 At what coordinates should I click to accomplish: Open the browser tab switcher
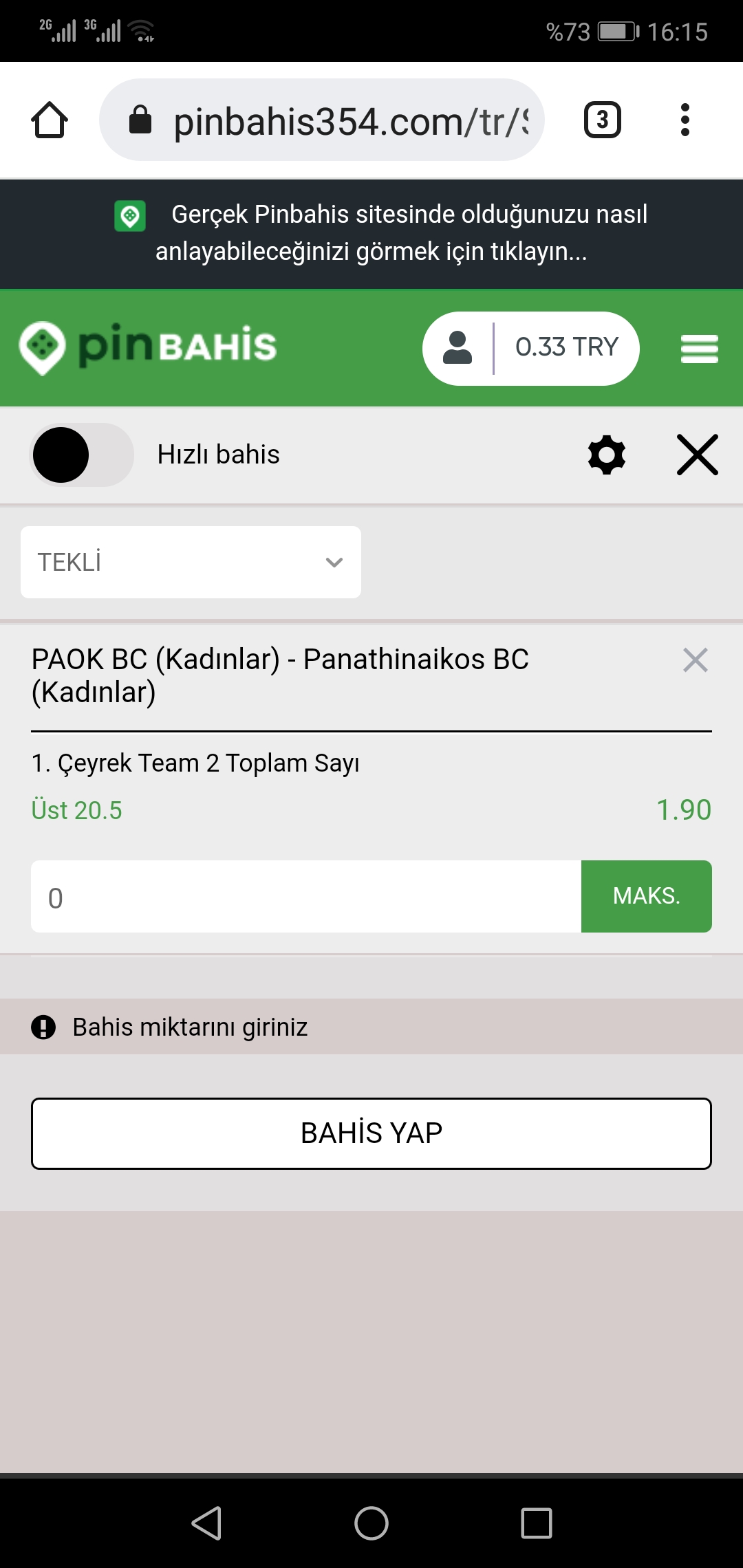coord(603,120)
